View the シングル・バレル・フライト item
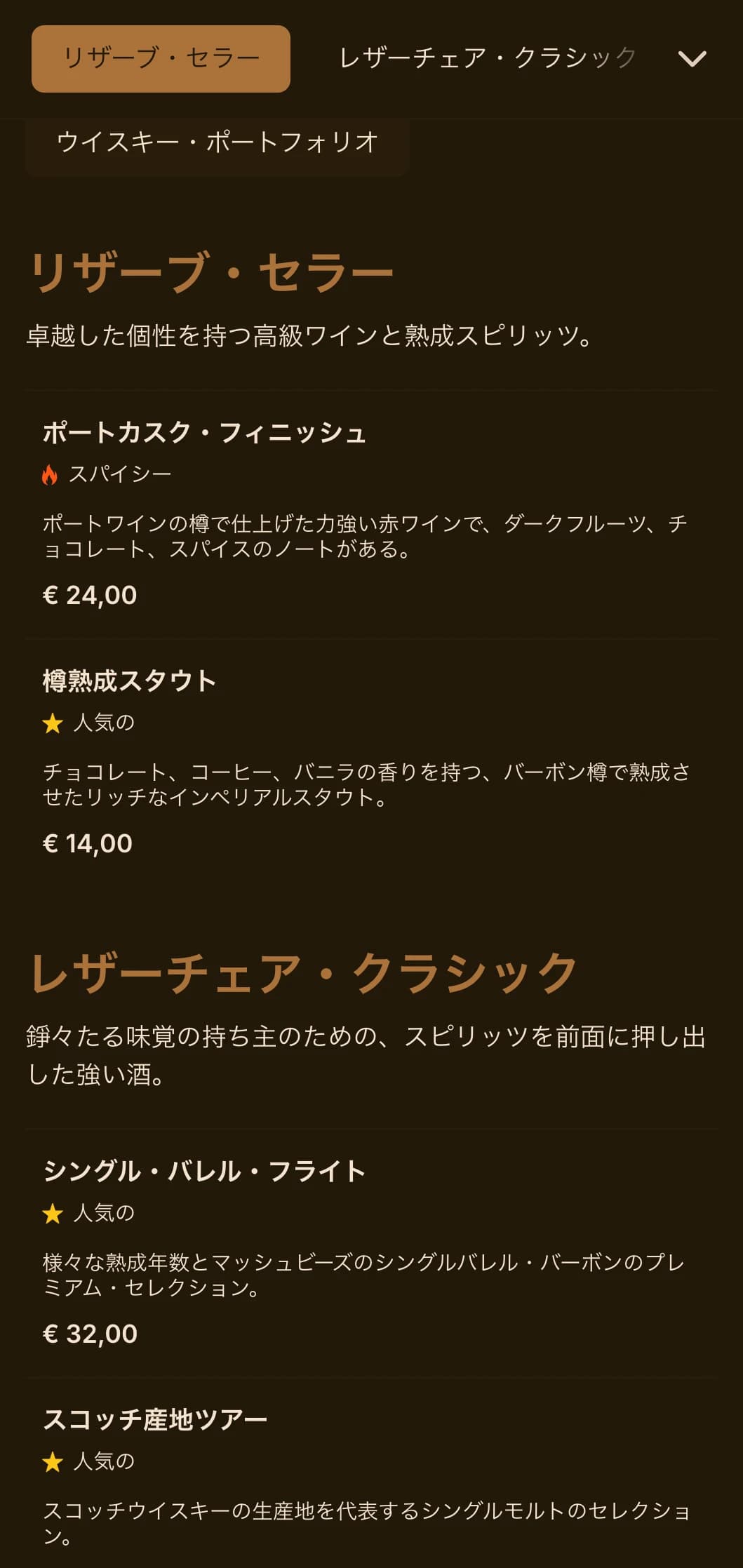Viewport: 743px width, 1568px height. [x=204, y=1172]
